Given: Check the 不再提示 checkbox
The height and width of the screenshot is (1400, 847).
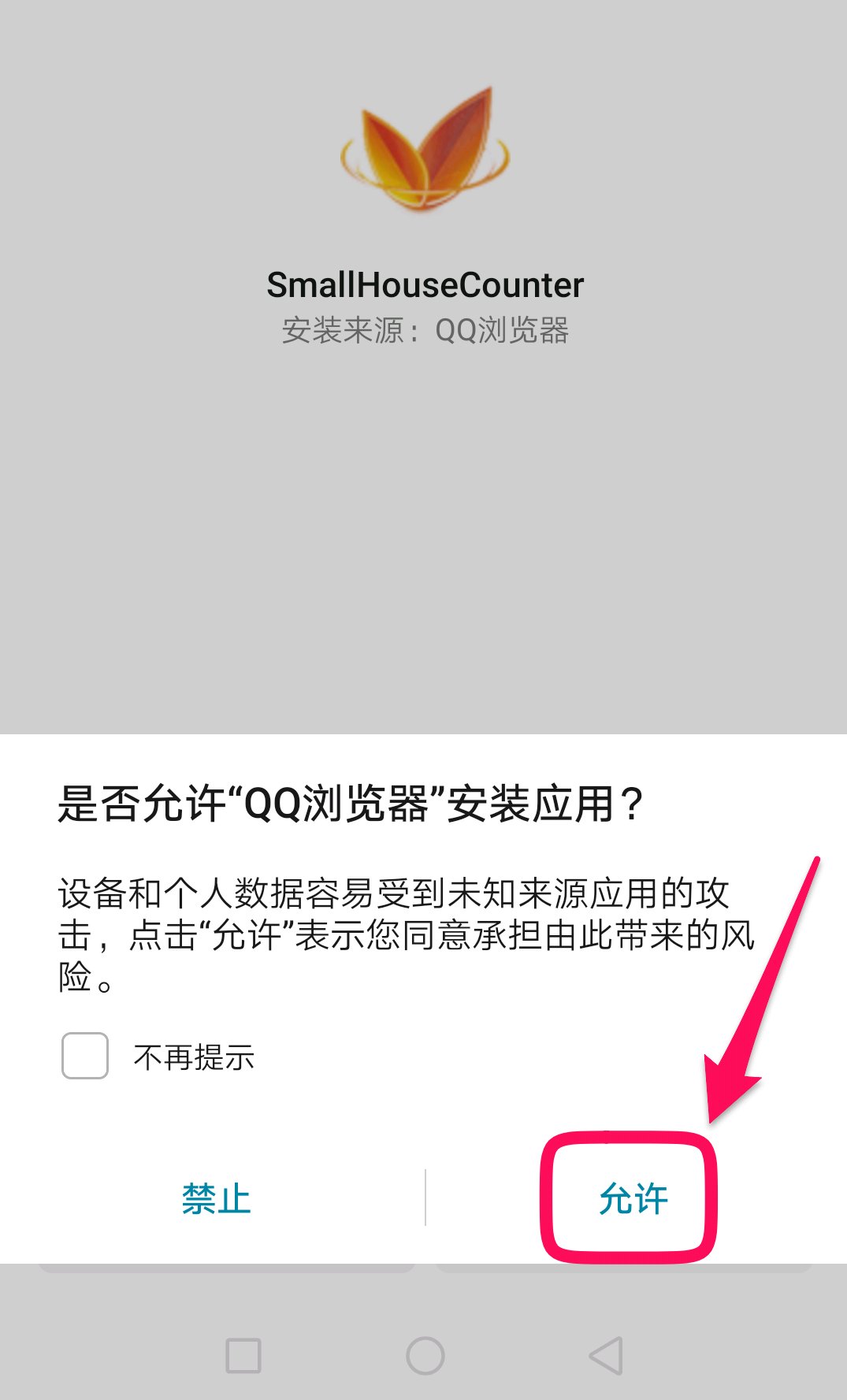Looking at the screenshot, I should [x=85, y=1056].
